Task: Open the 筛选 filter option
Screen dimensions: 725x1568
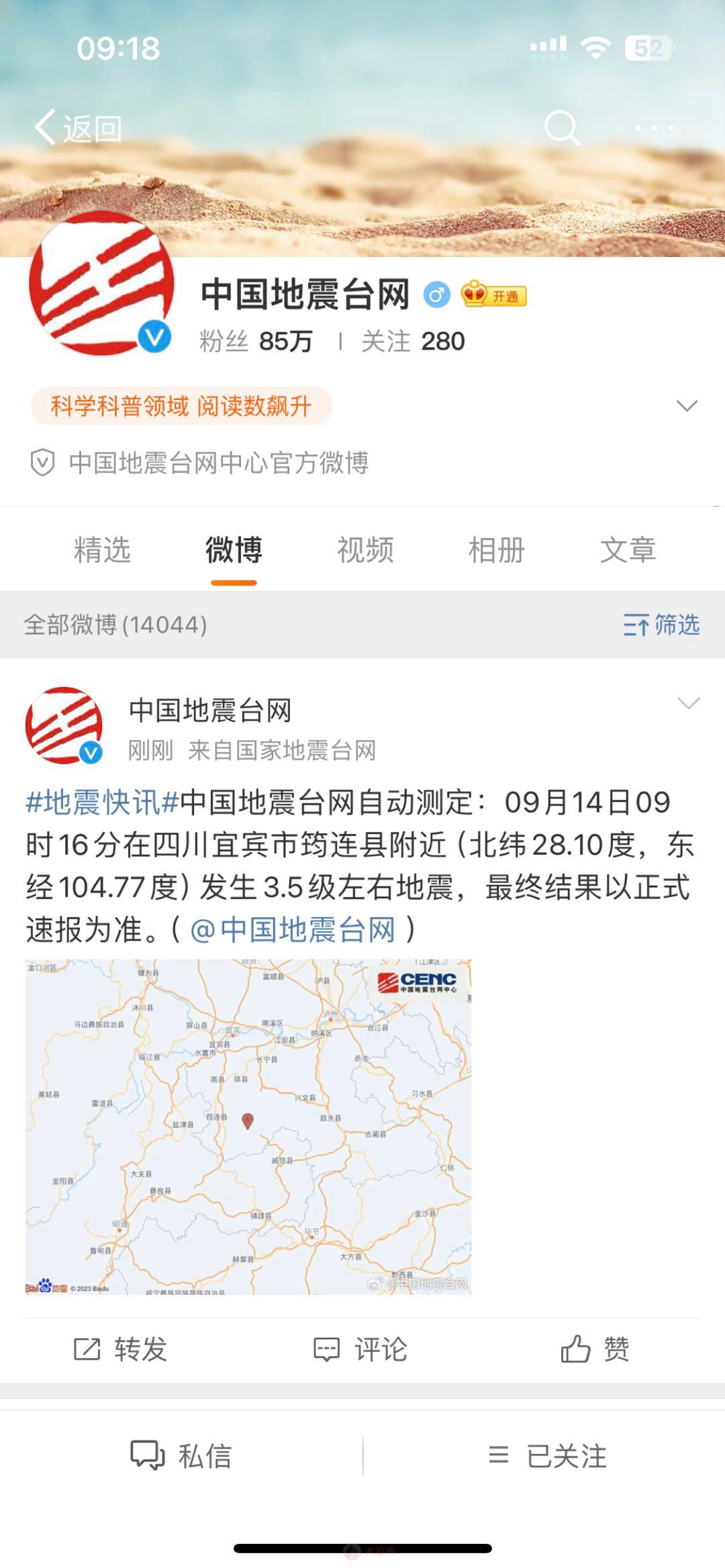Action: pos(661,625)
